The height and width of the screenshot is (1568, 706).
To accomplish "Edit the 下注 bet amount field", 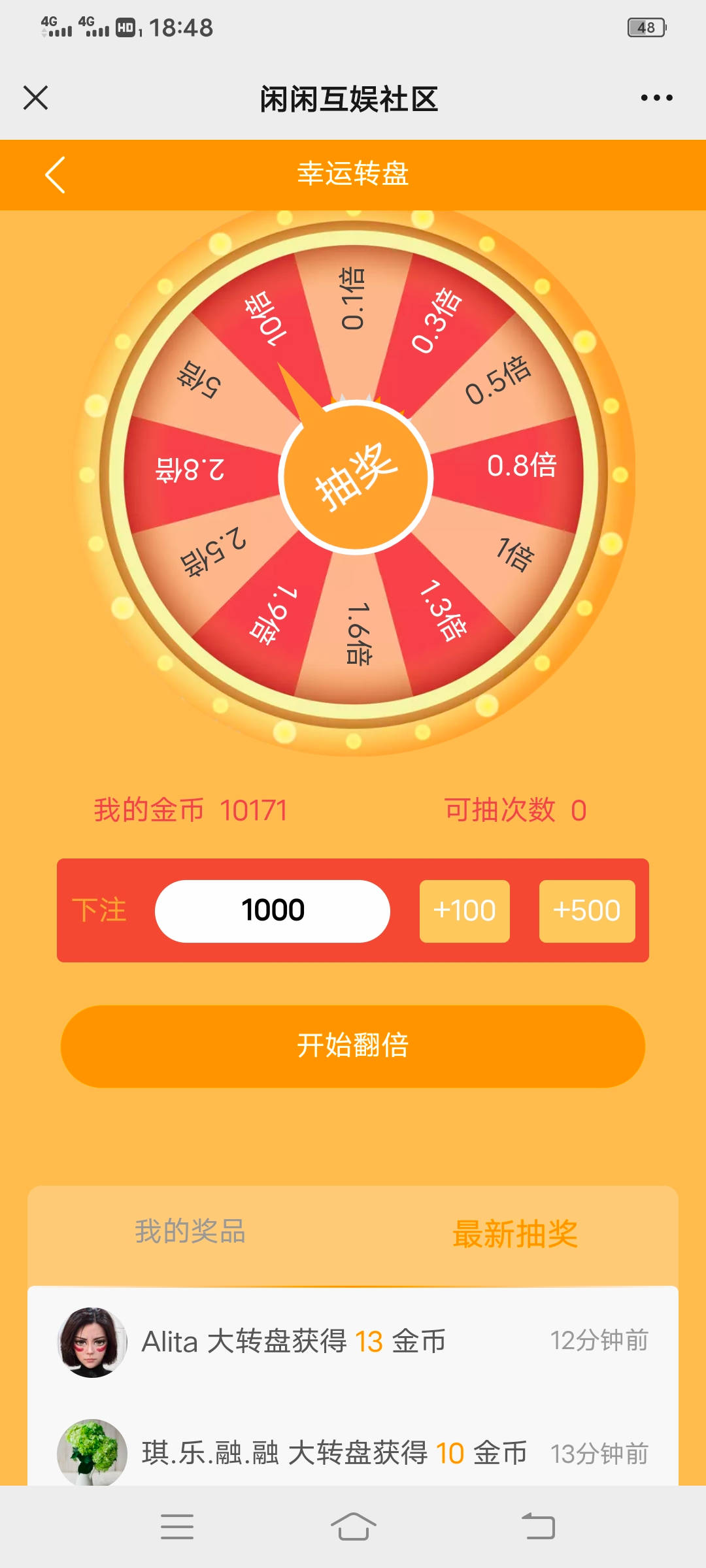I will point(273,911).
